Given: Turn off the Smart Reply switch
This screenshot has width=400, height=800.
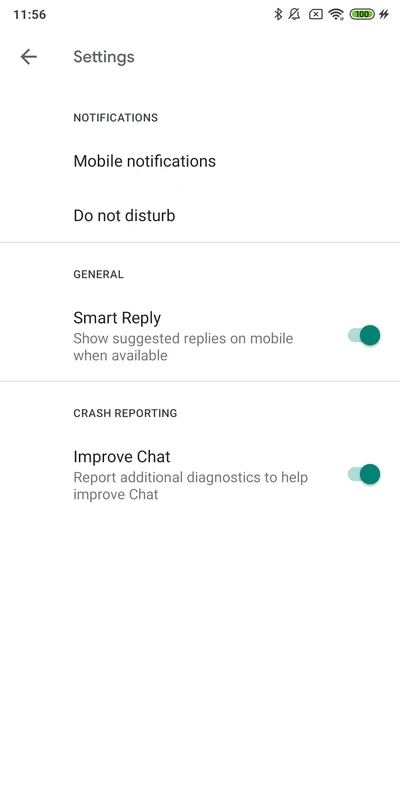Looking at the screenshot, I should click(364, 336).
